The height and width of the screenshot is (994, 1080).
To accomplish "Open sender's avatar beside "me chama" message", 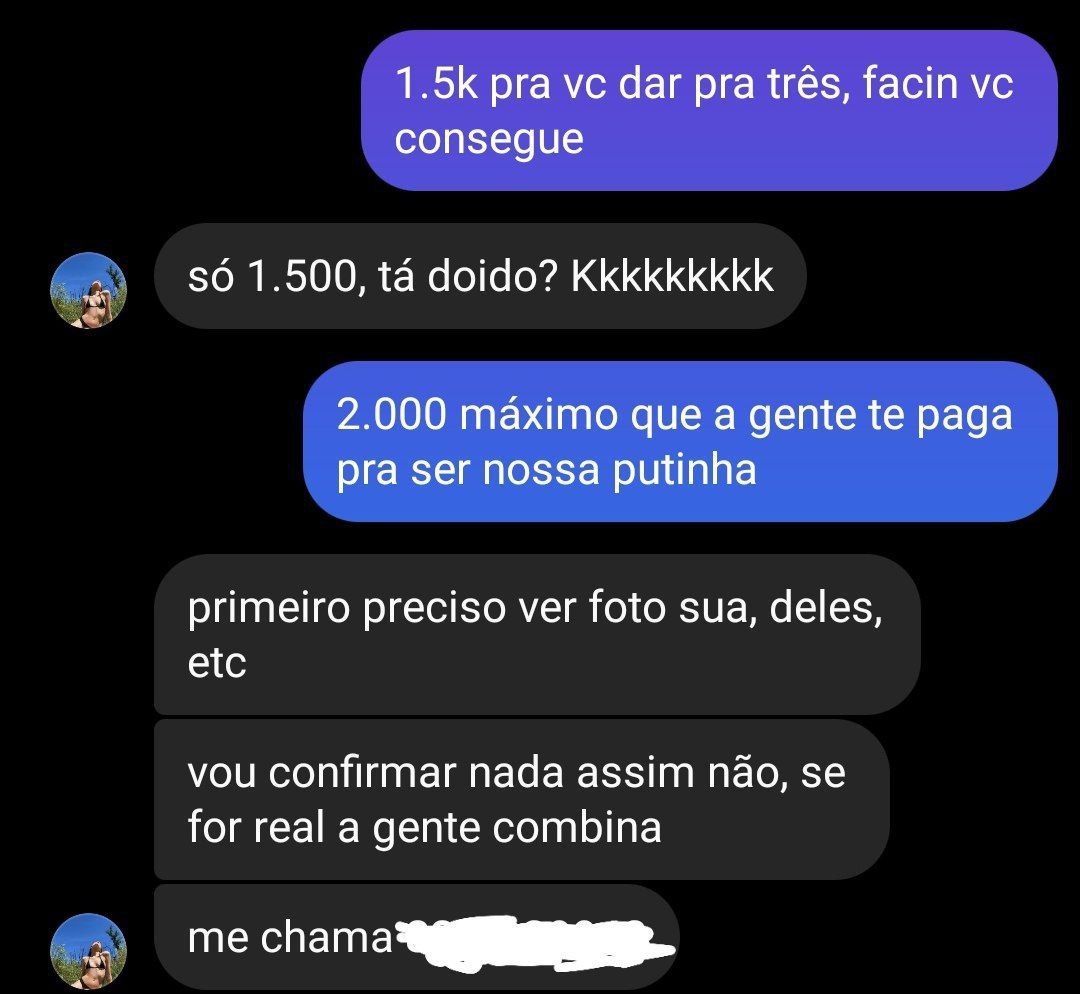I will (x=88, y=951).
